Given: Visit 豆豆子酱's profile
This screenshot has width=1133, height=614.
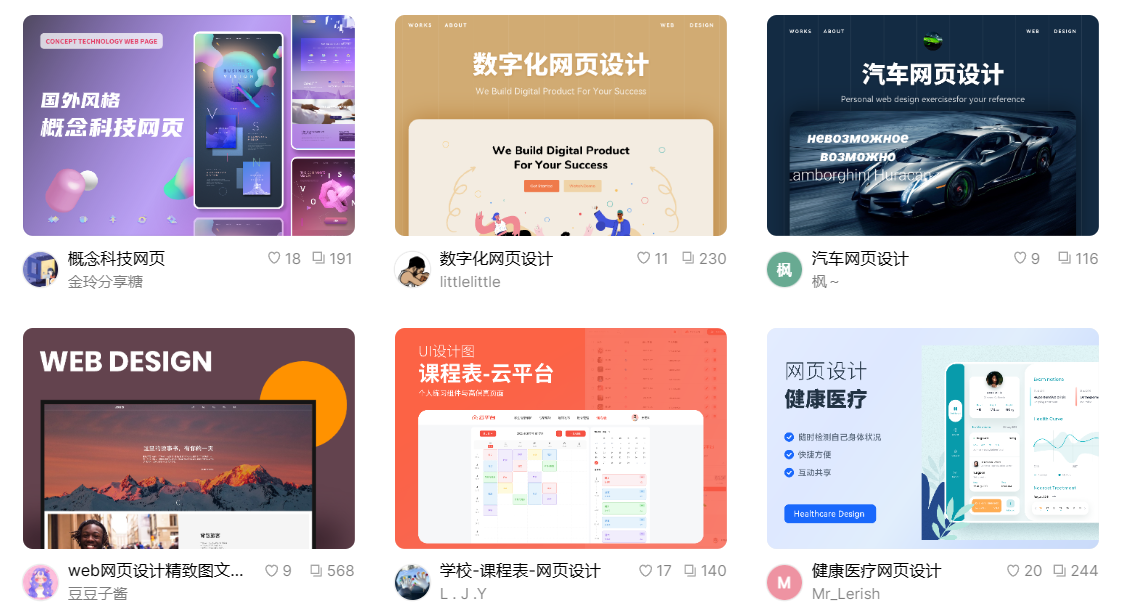Looking at the screenshot, I should [40, 582].
